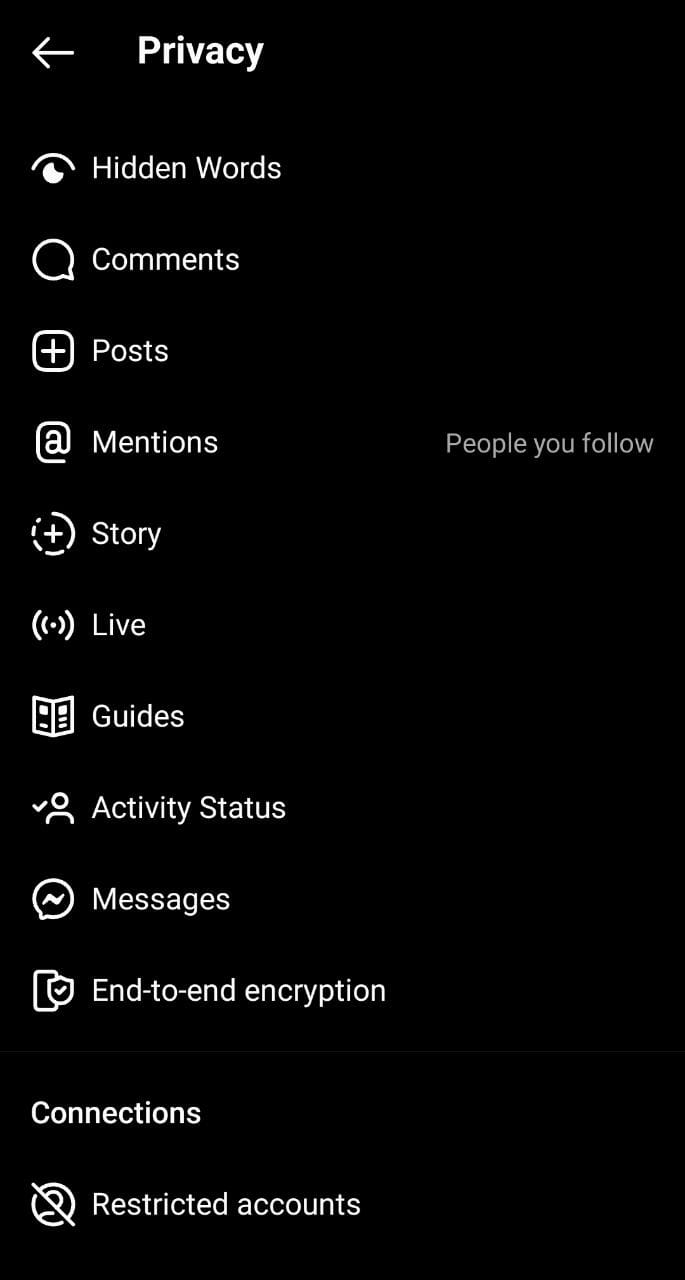
Task: Open Messages privacy controls
Action: (x=160, y=899)
